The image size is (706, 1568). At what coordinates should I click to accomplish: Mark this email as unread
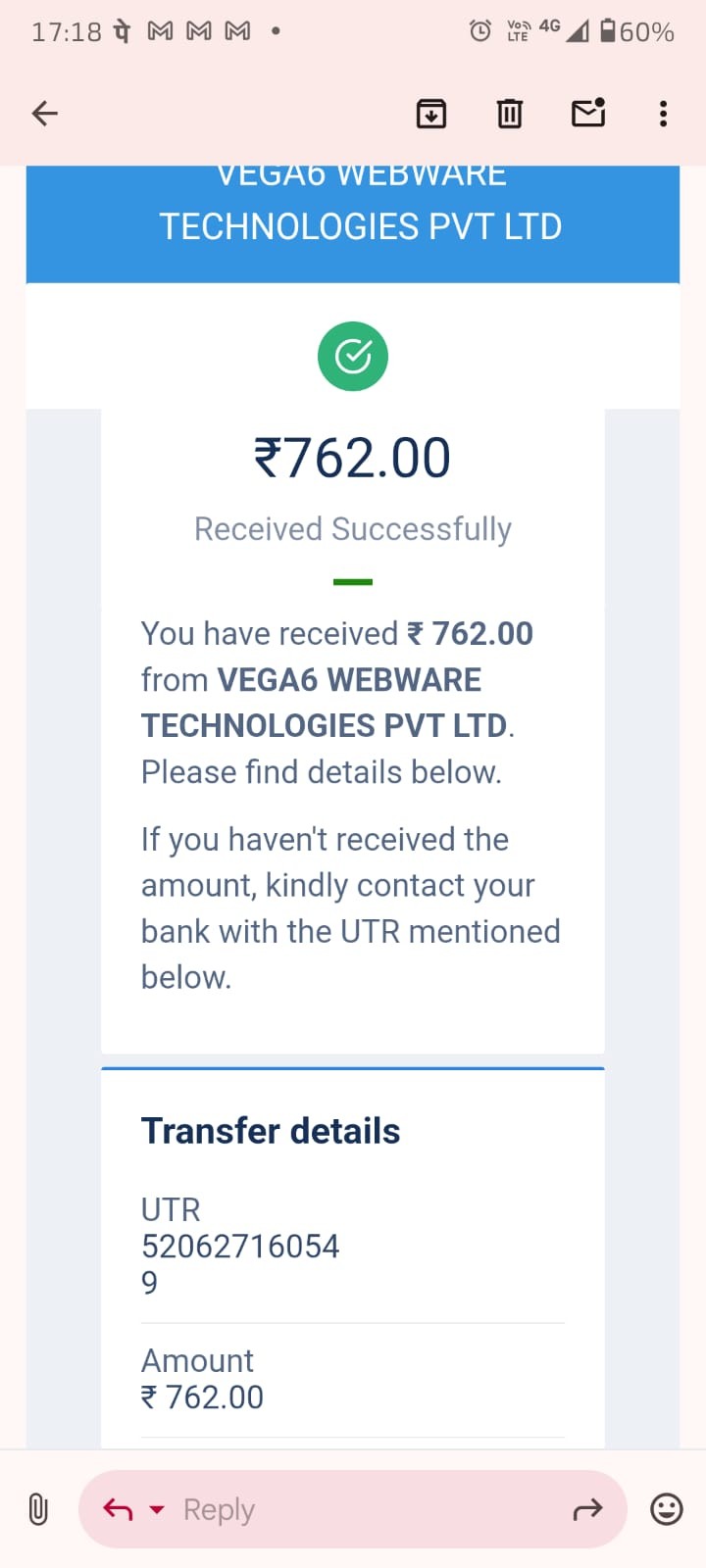click(588, 114)
